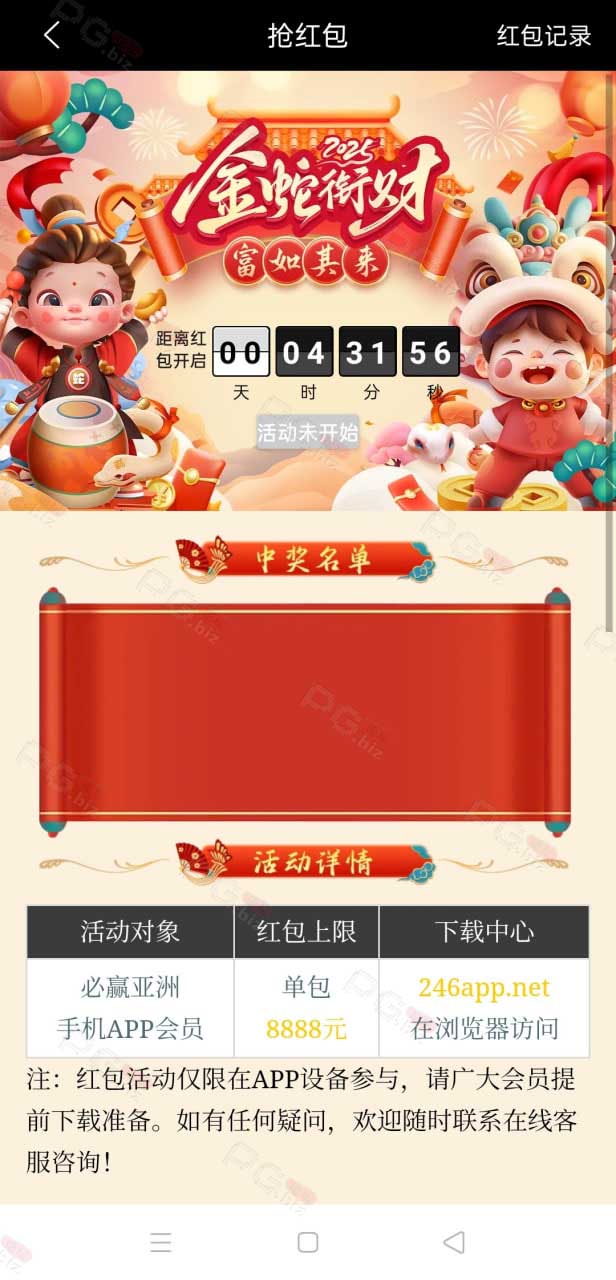Tap the system back navigation button

pyautogui.click(x=454, y=1242)
